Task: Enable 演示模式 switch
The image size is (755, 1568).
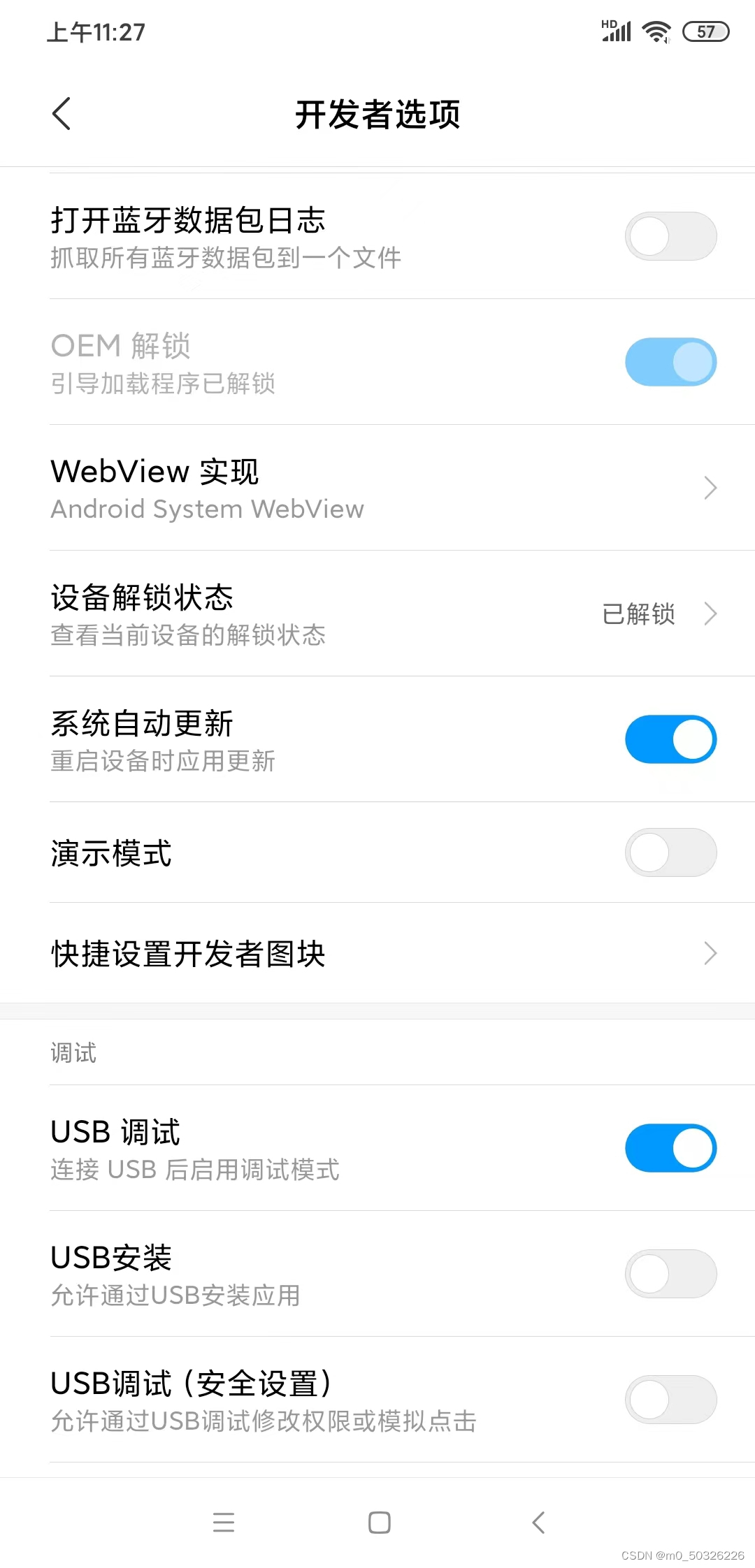Action: point(670,852)
